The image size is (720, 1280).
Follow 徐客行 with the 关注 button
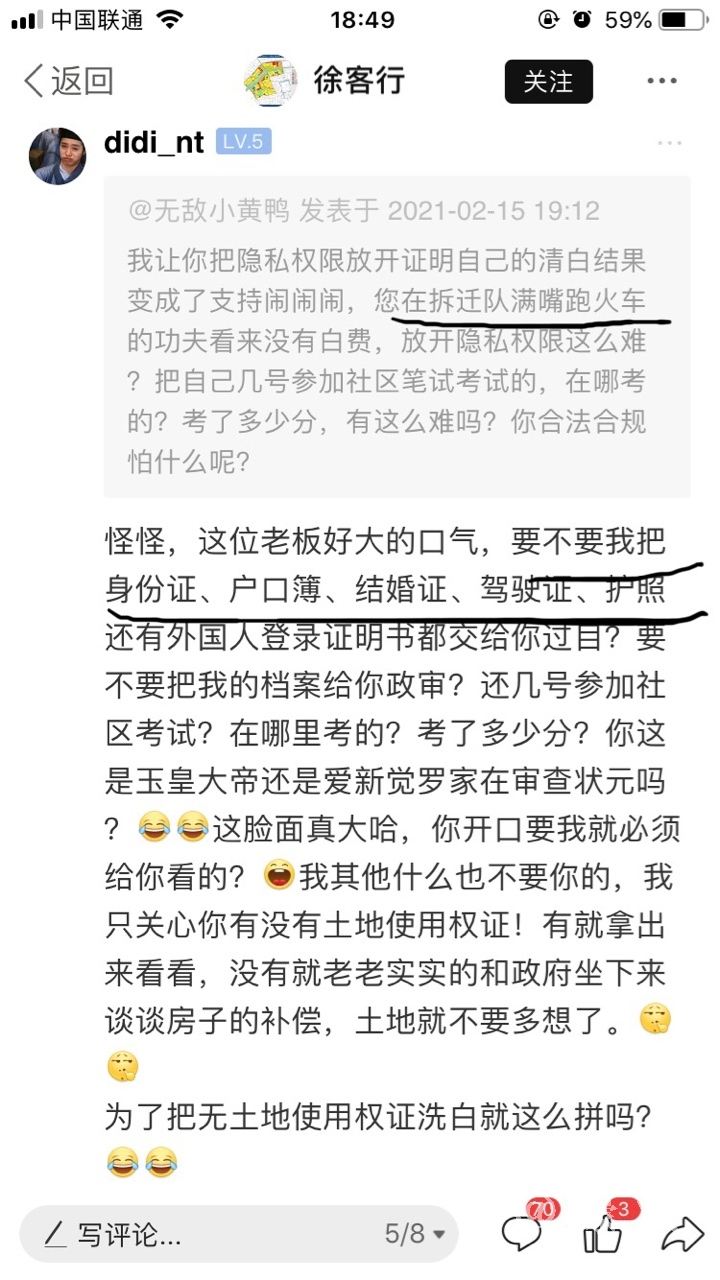548,81
